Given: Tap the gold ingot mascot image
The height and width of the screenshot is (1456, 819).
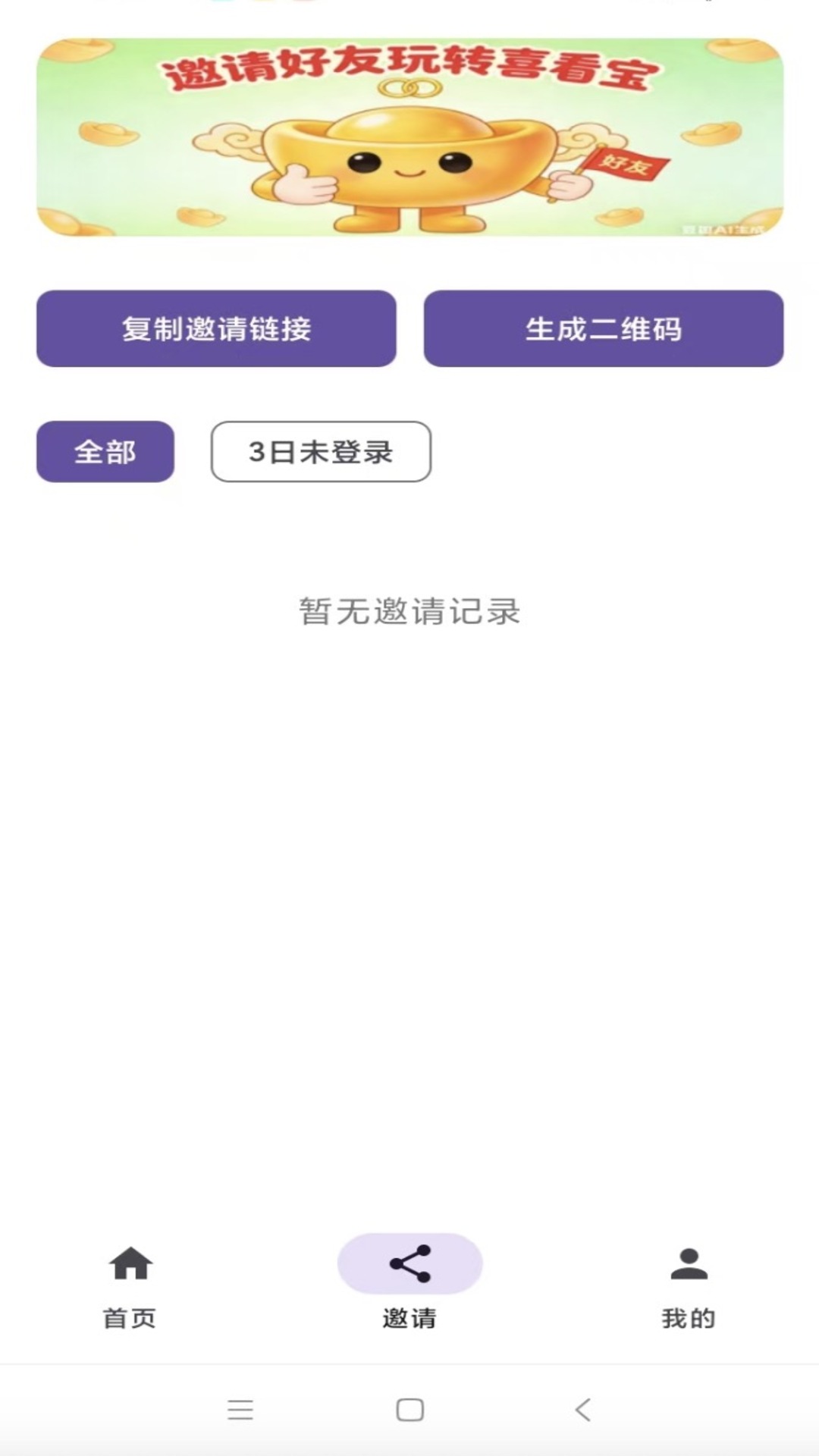Looking at the screenshot, I should pyautogui.click(x=409, y=167).
